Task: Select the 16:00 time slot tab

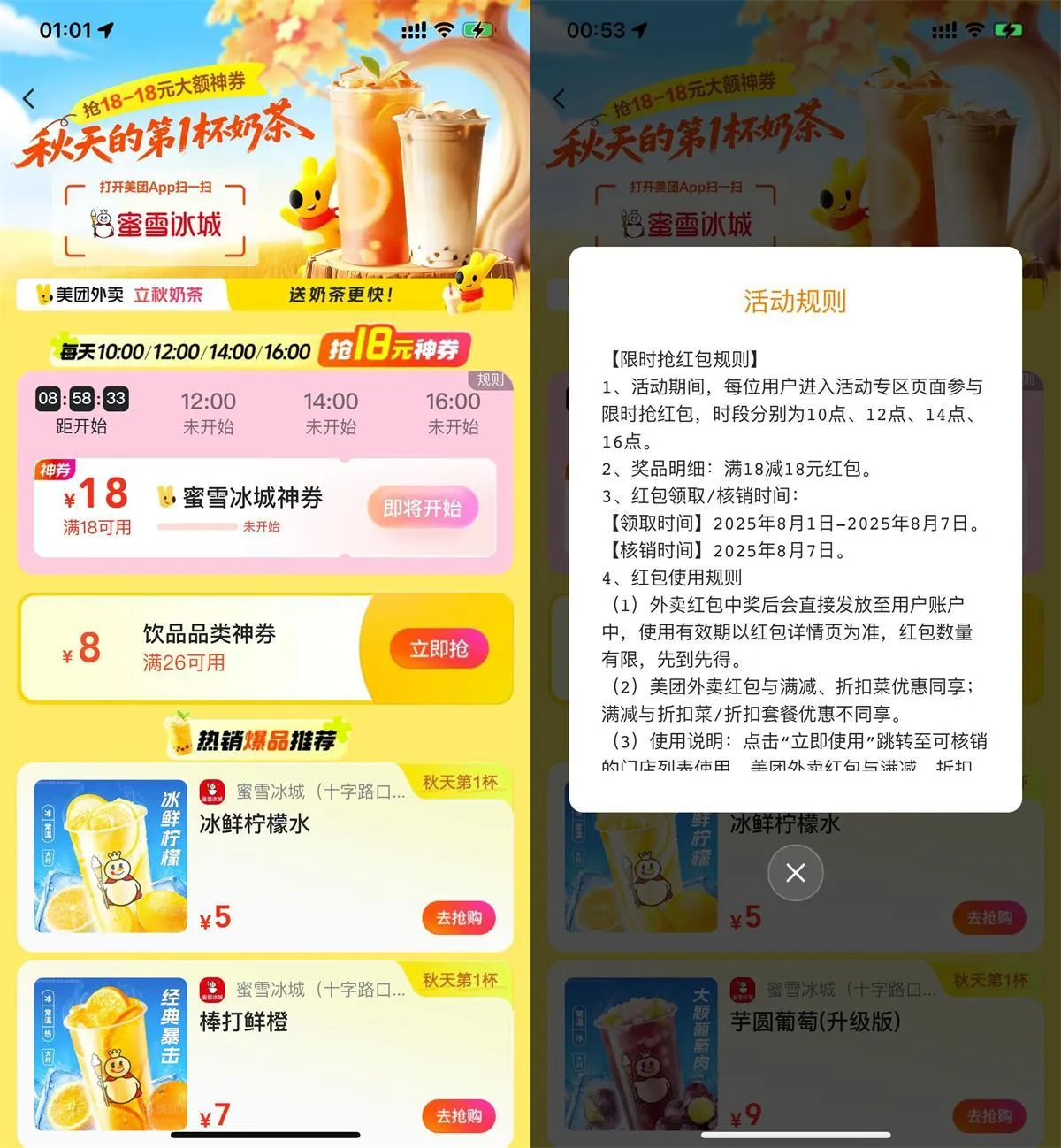Action: (x=454, y=412)
